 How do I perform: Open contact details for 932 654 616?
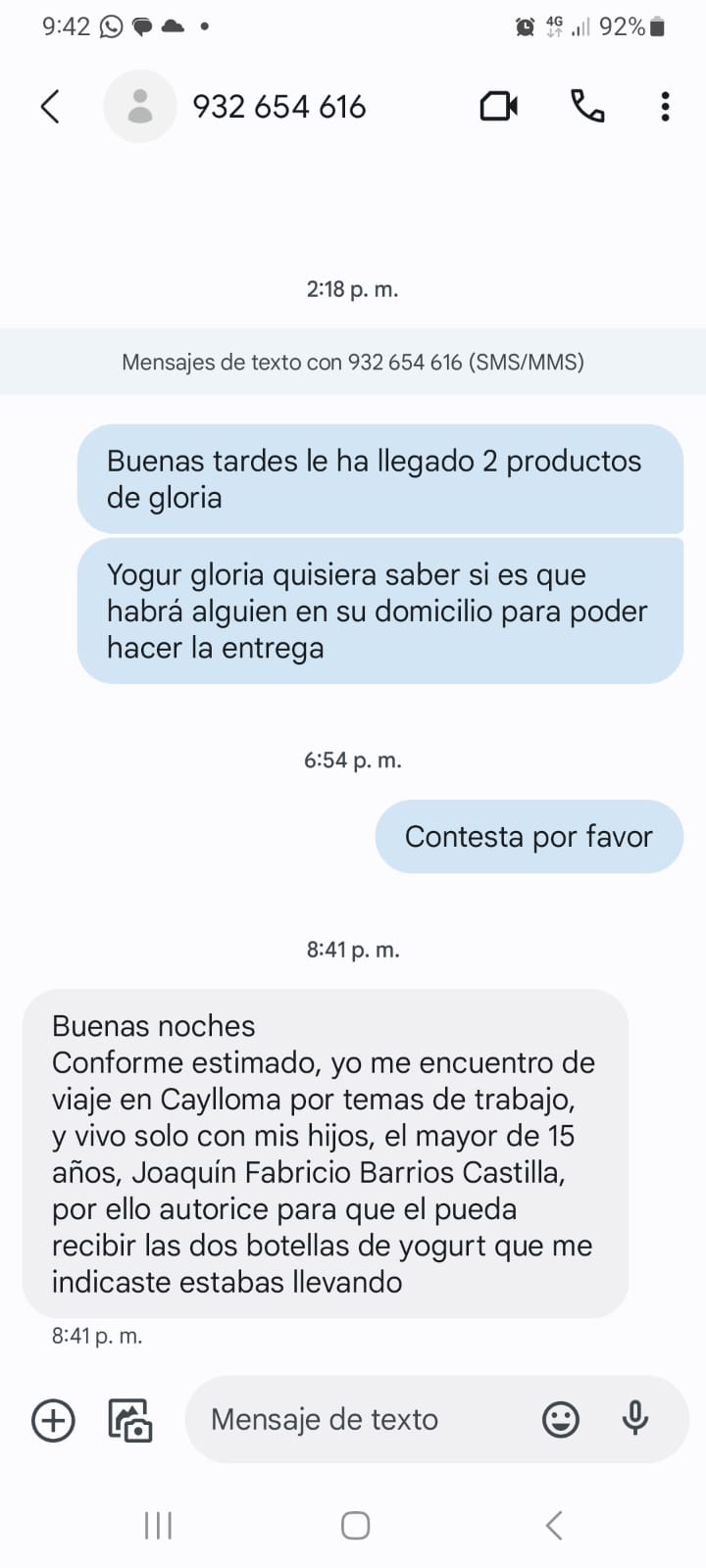coord(278,107)
